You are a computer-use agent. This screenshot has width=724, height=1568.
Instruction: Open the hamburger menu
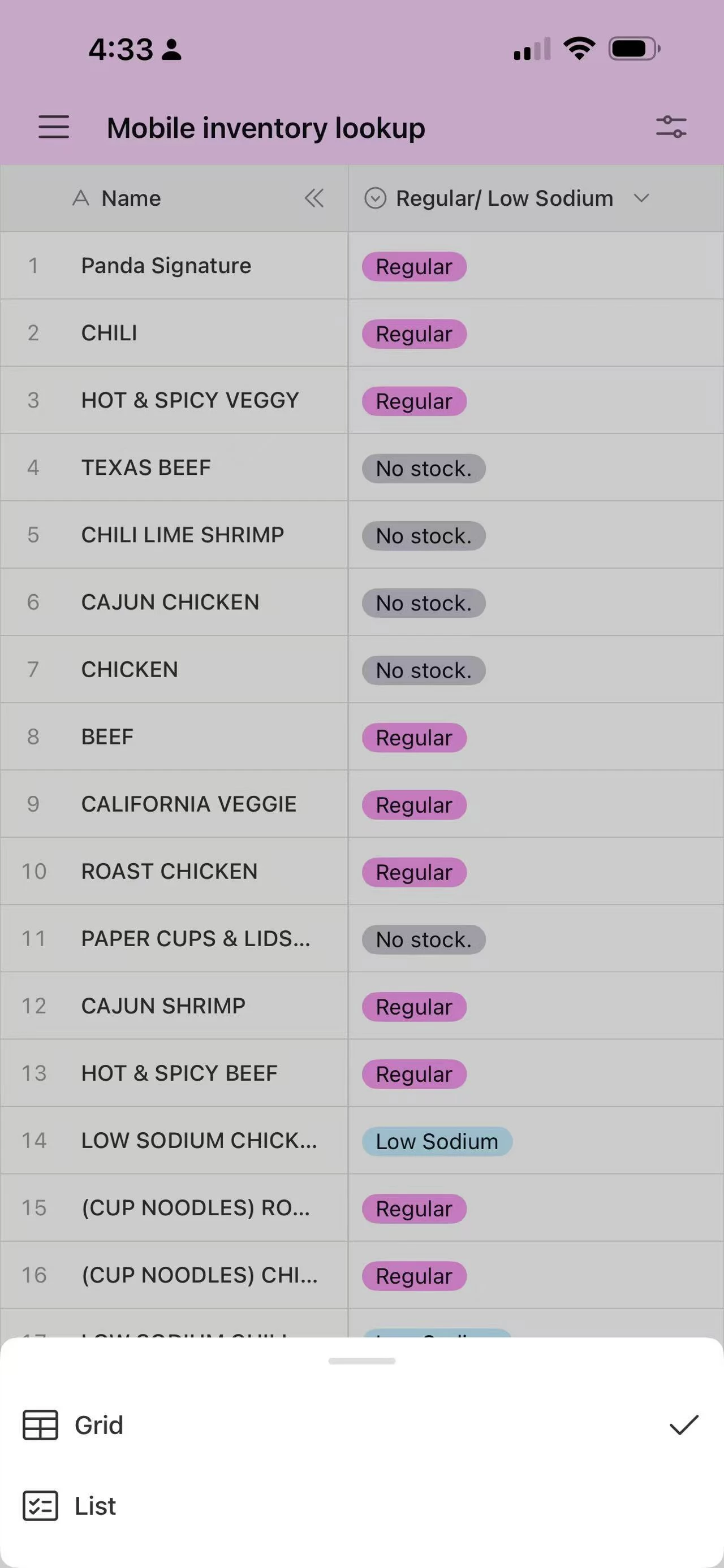pos(54,127)
